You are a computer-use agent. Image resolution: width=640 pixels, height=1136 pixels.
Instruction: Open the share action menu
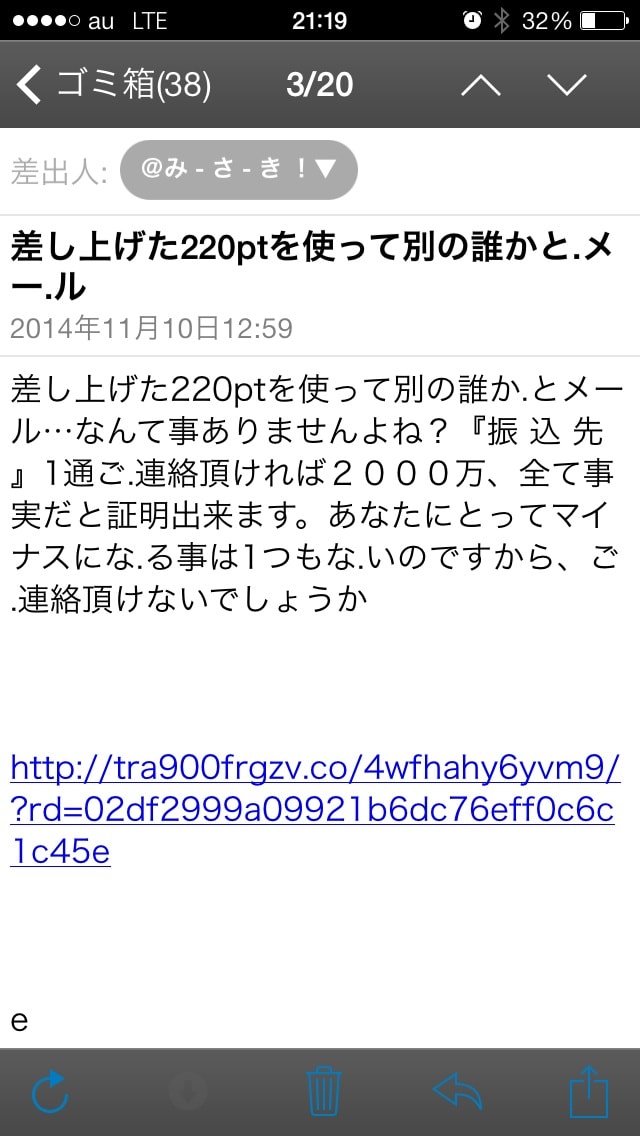pos(589,1090)
